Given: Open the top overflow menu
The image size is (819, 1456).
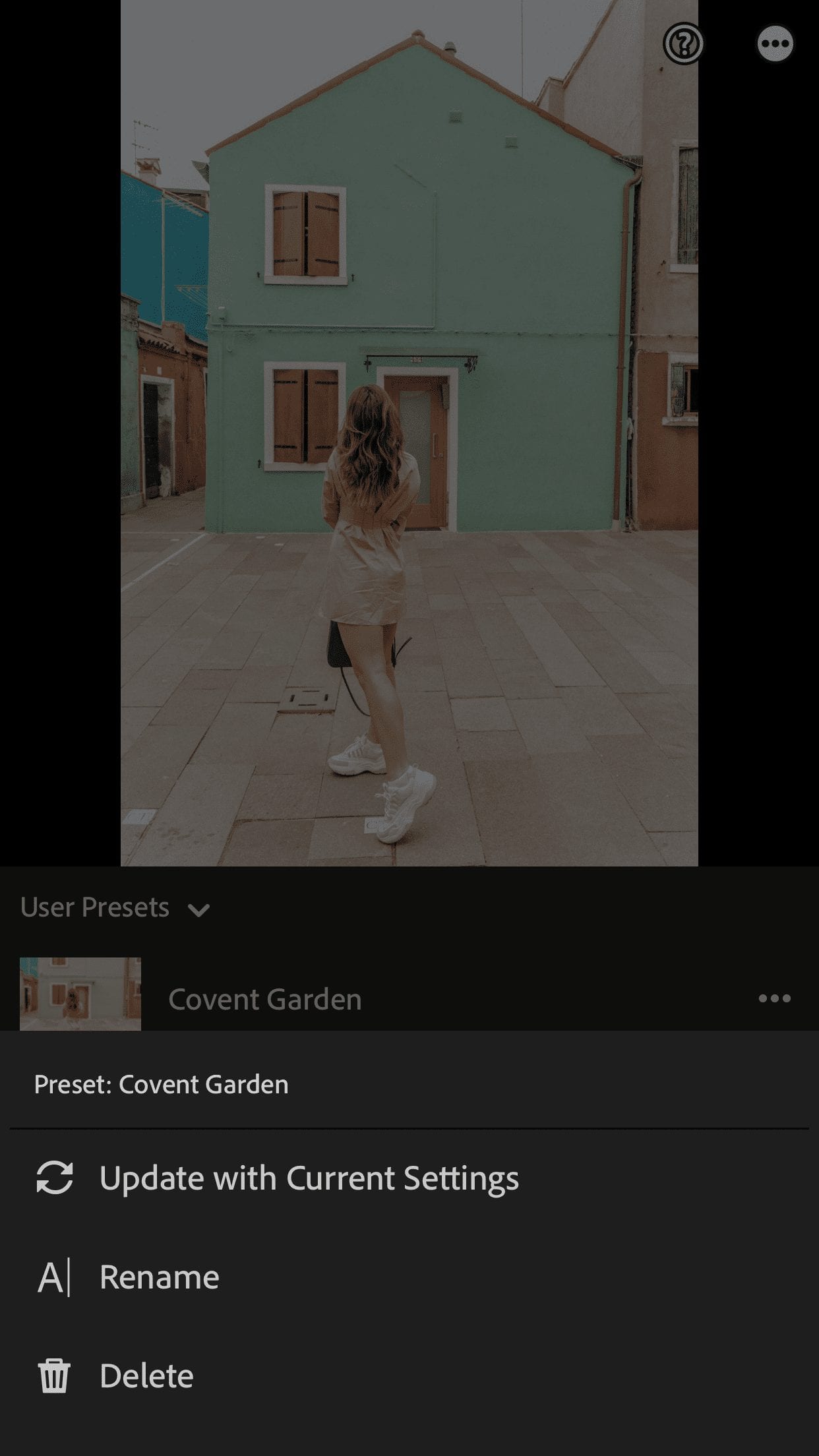Looking at the screenshot, I should [775, 44].
